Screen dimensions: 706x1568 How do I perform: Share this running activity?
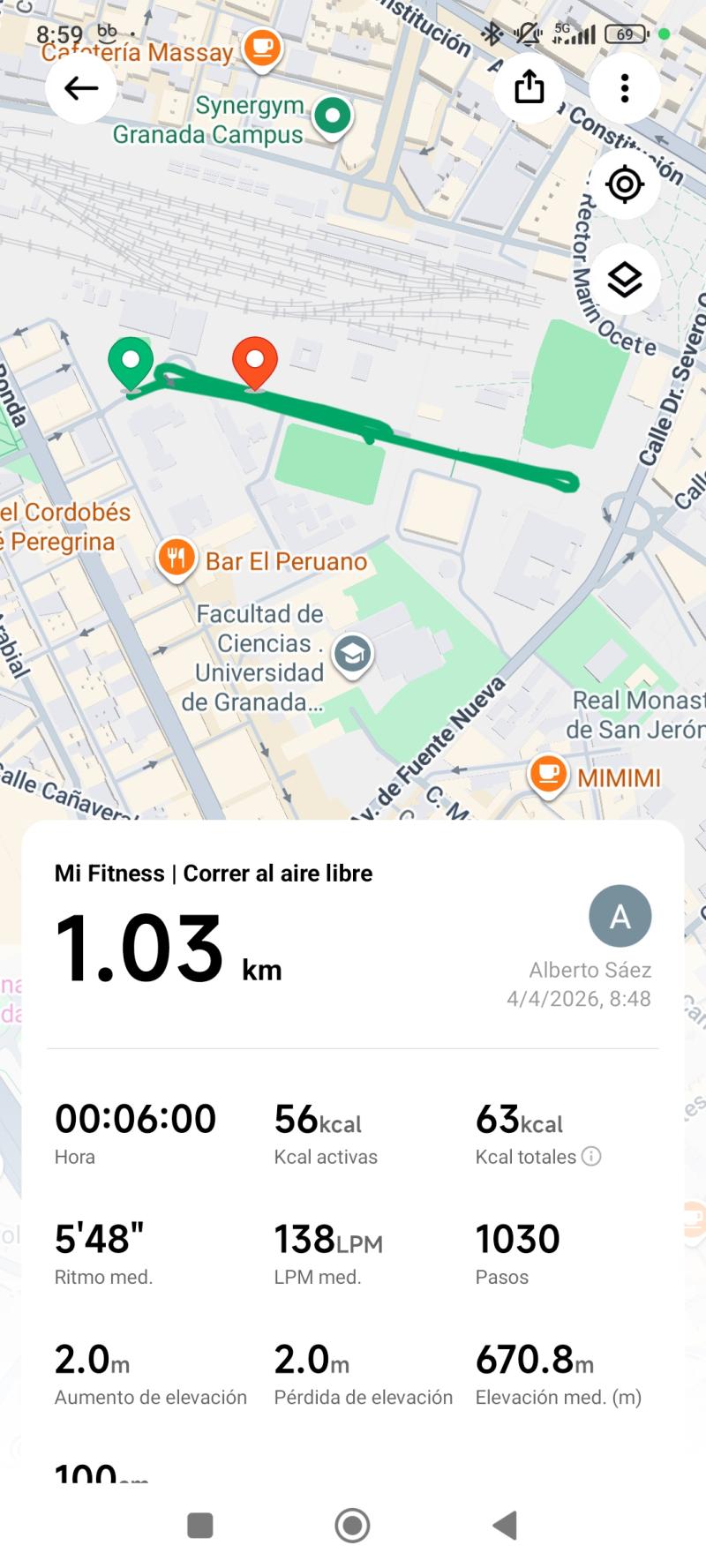coord(529,87)
